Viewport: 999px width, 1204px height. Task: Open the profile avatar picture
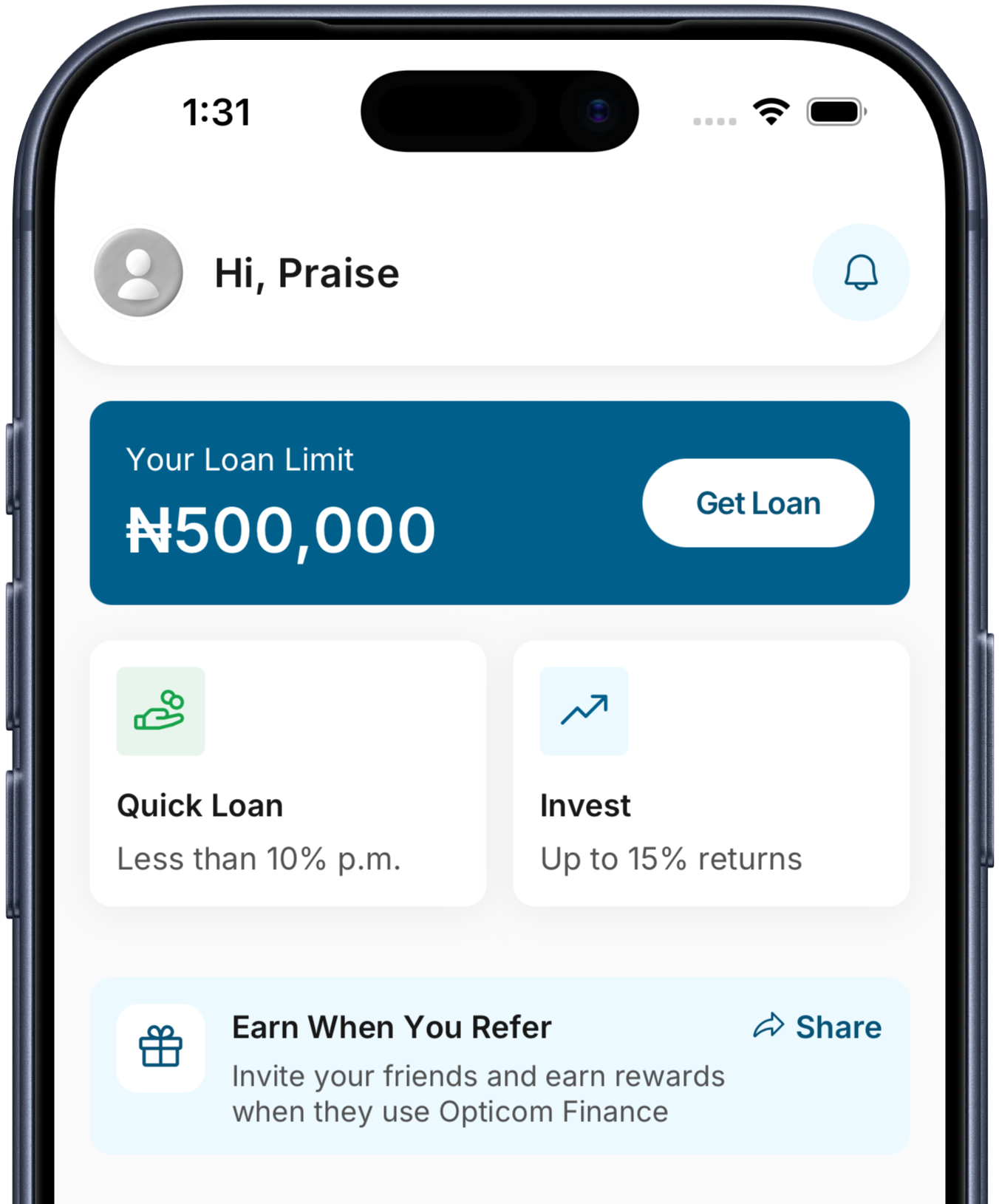138,273
